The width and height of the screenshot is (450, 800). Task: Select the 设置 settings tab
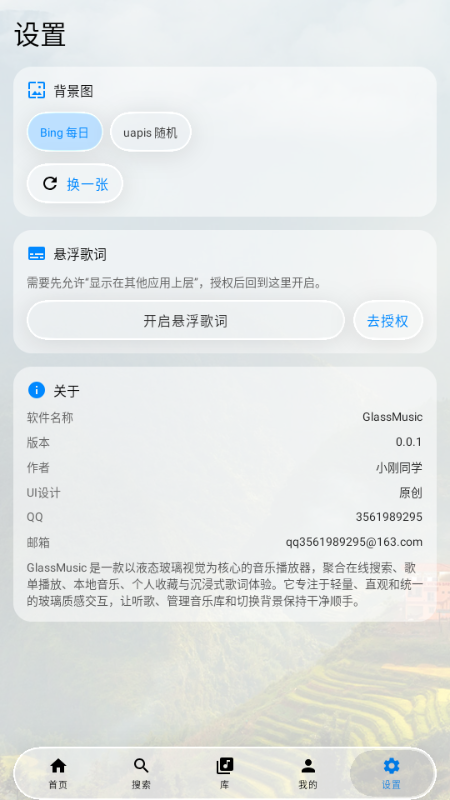(x=391, y=773)
